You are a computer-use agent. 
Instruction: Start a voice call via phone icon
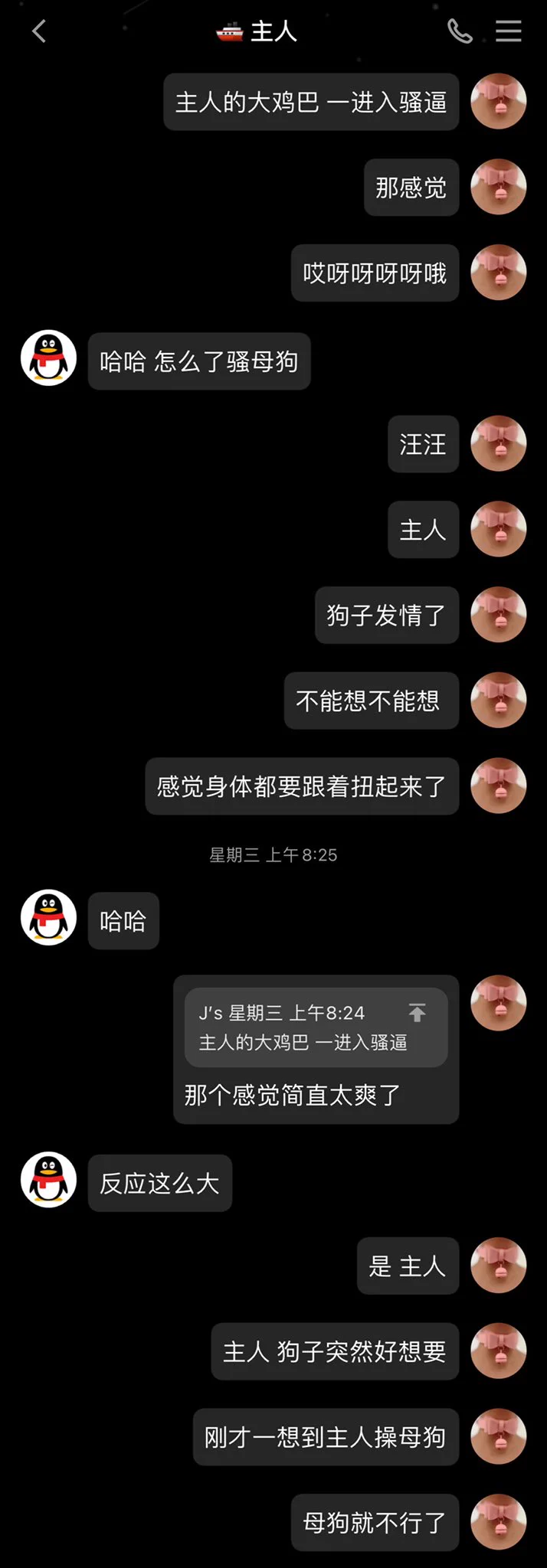[460, 31]
